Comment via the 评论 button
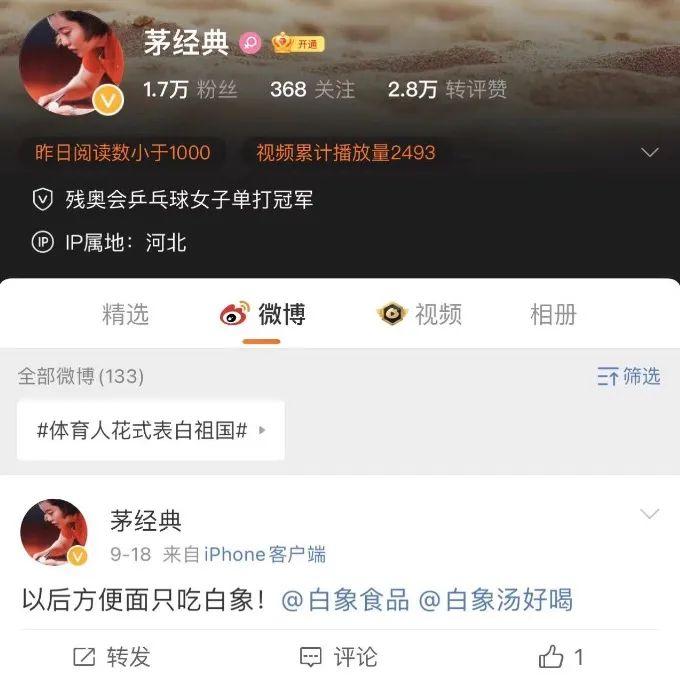Image resolution: width=680 pixels, height=686 pixels. pyautogui.click(x=339, y=657)
